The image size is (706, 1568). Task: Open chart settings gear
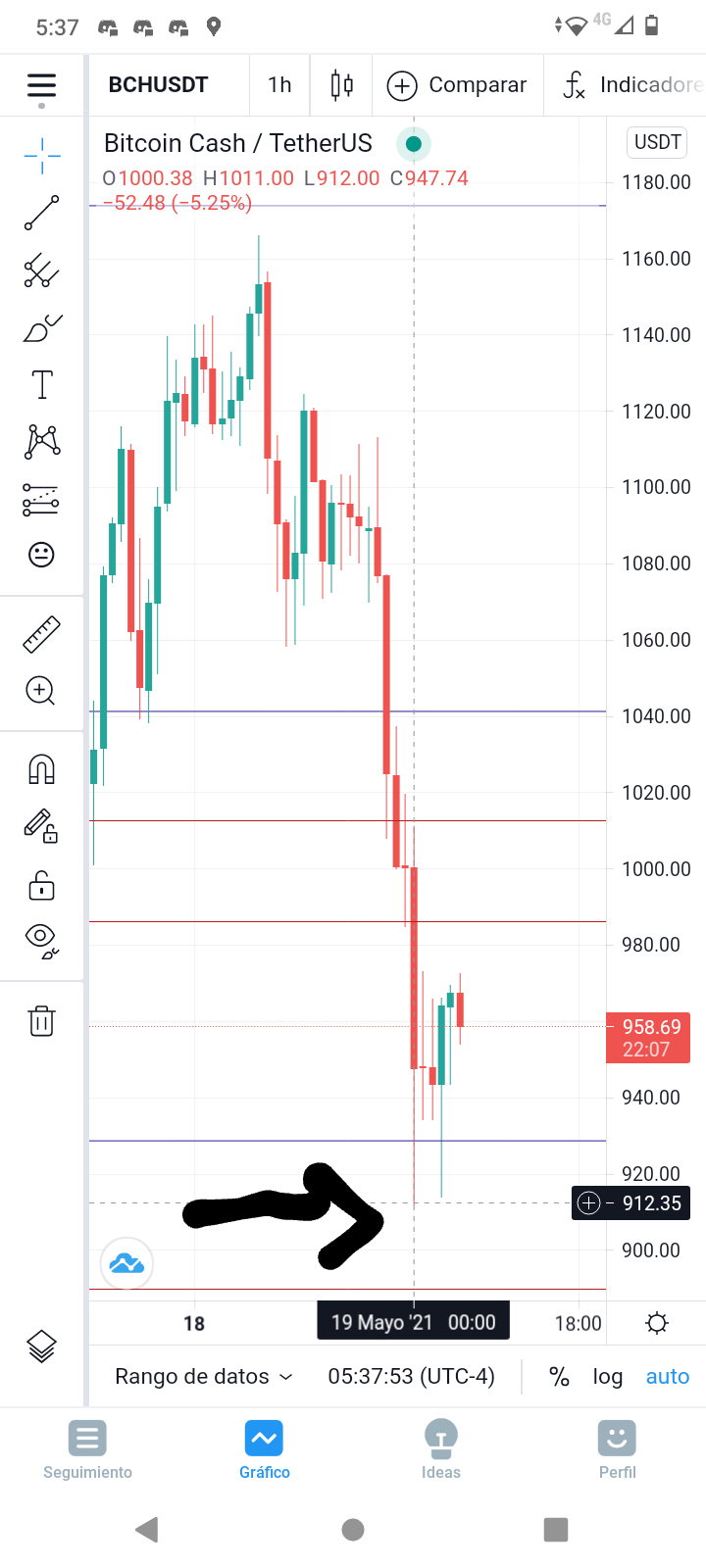657,1324
